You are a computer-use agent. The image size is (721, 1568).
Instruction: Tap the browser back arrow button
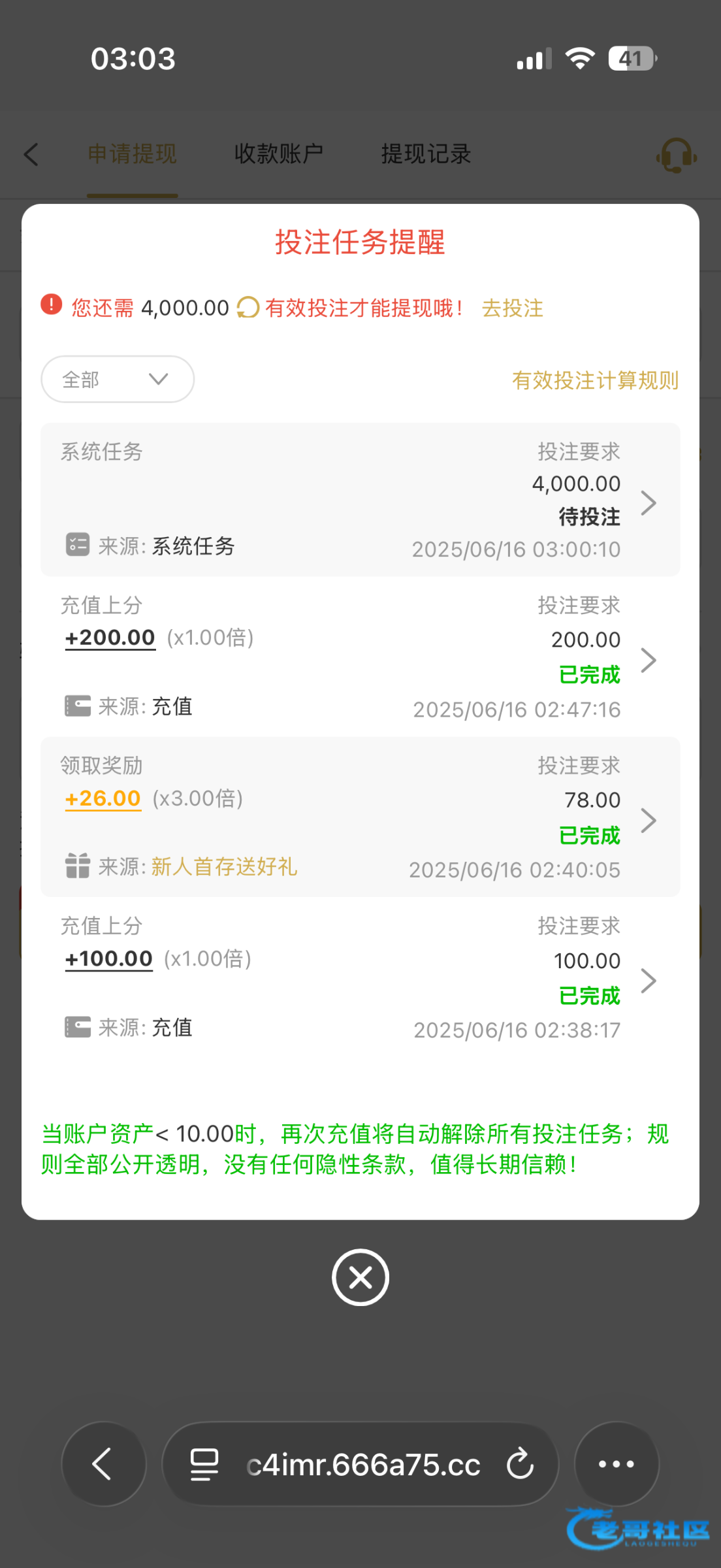[x=104, y=1463]
